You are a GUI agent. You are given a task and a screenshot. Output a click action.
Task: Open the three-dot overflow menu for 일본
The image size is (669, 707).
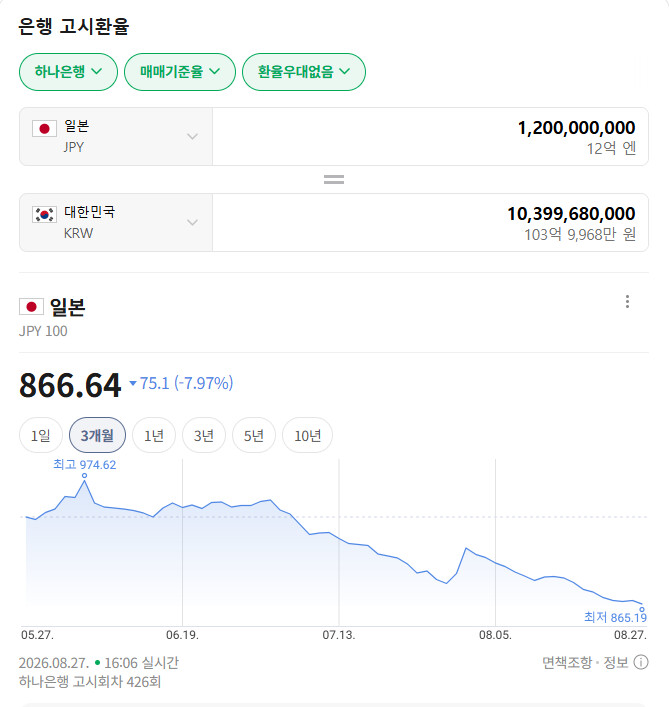(x=627, y=302)
